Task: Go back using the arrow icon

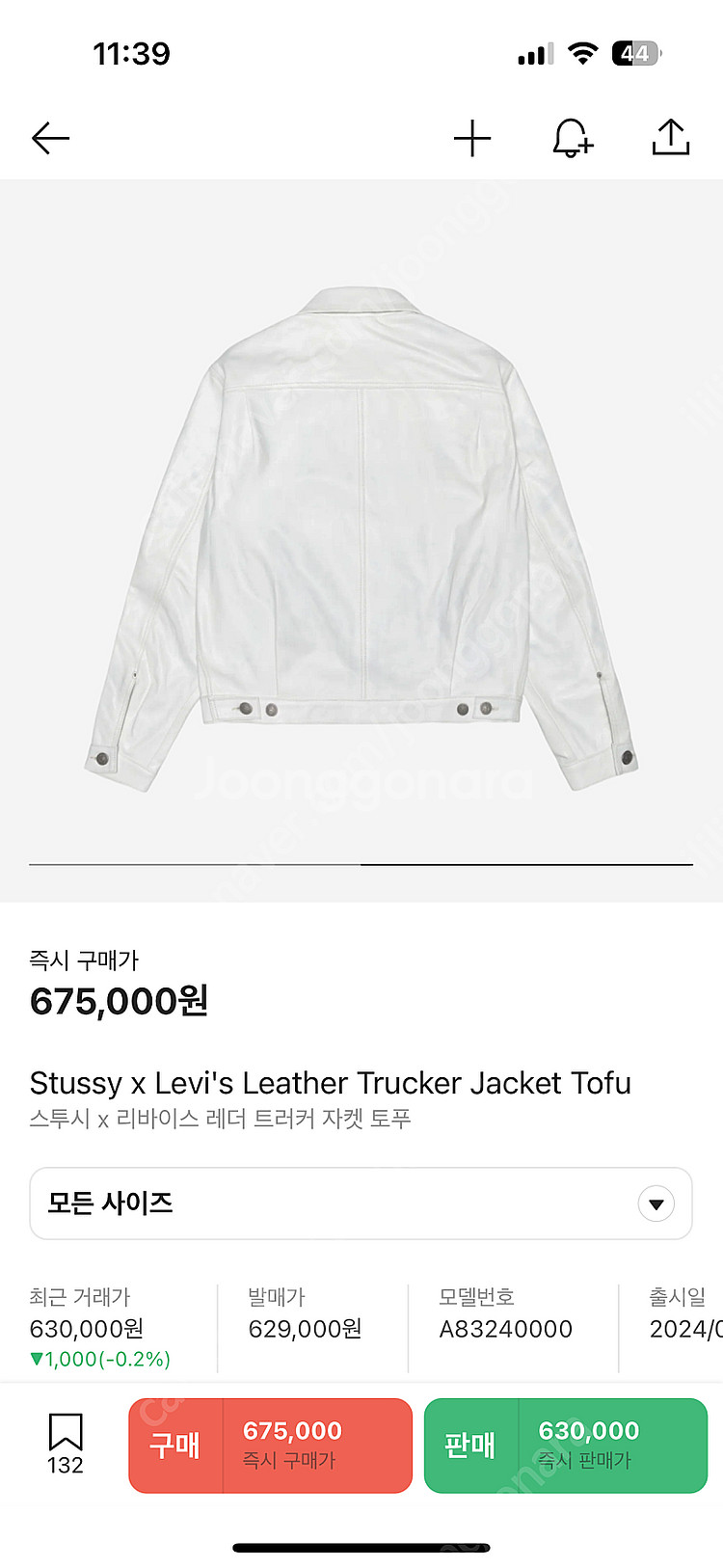Action: pyautogui.click(x=50, y=139)
